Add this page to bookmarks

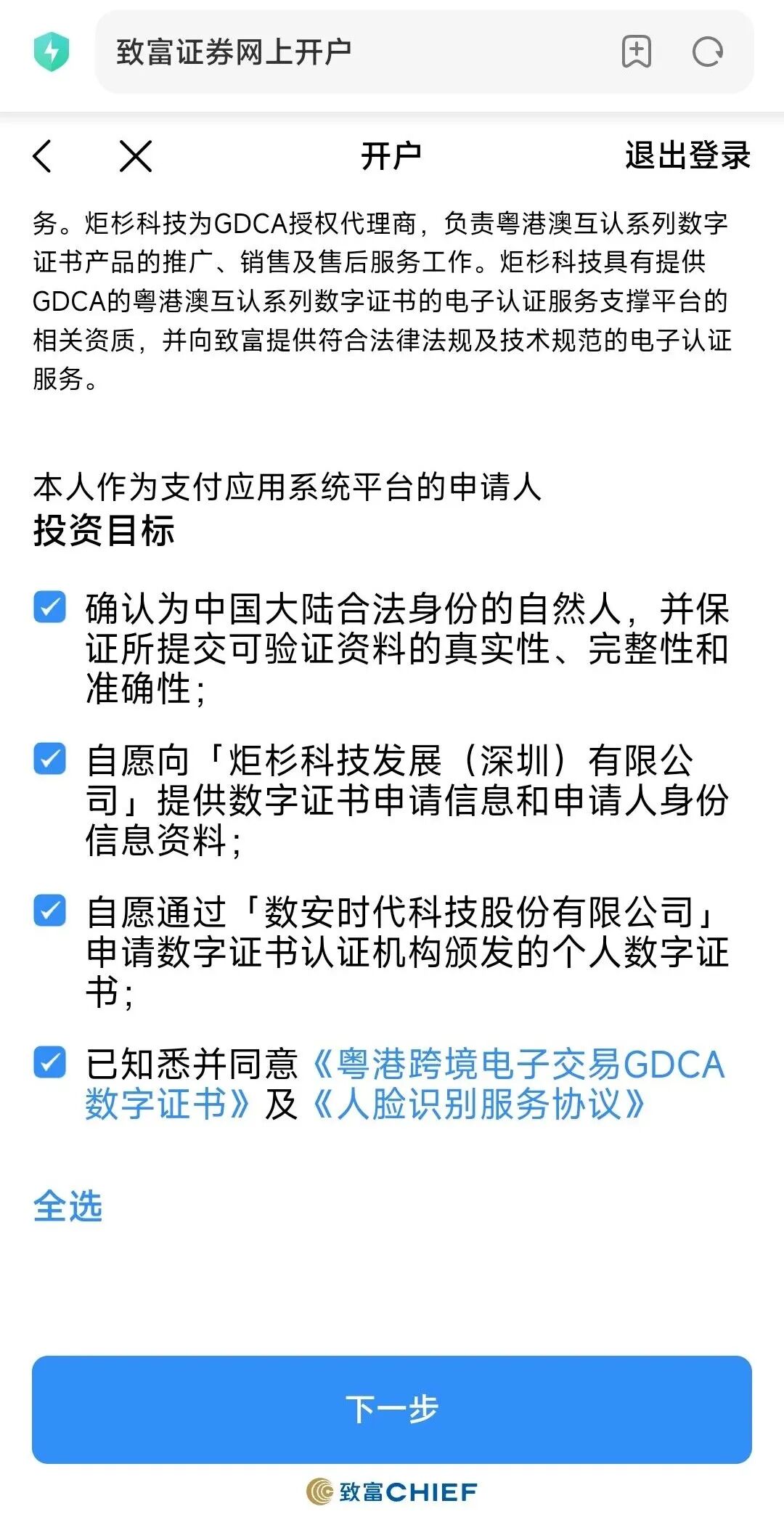637,52
